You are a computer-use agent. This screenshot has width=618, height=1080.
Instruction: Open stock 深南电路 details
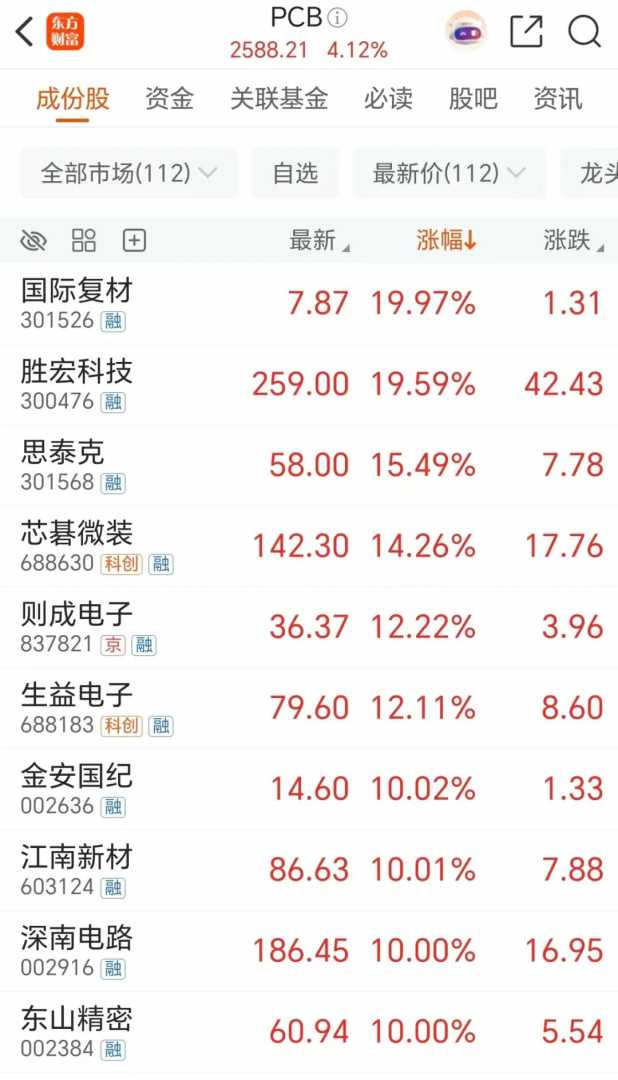[77, 938]
